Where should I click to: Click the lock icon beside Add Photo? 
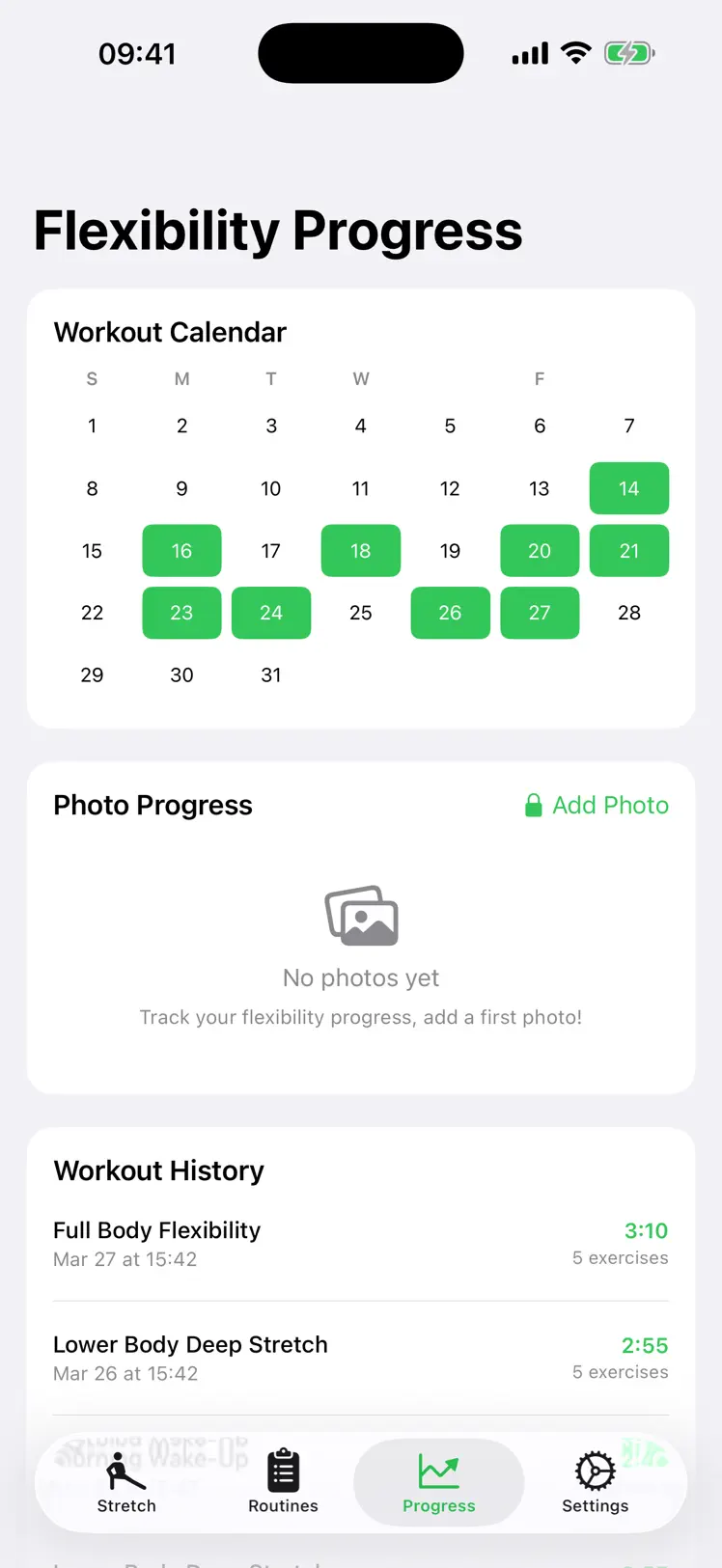coord(532,805)
